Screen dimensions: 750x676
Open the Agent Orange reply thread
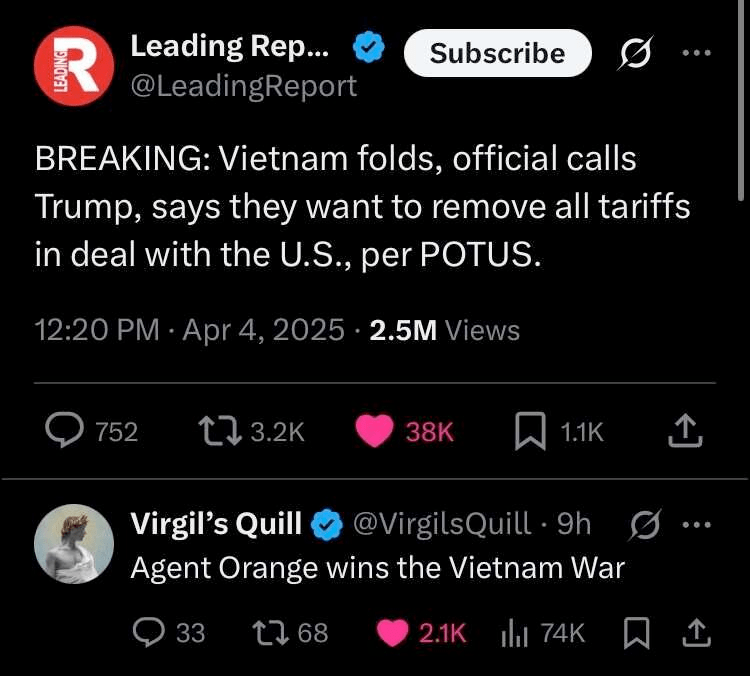click(x=377, y=568)
